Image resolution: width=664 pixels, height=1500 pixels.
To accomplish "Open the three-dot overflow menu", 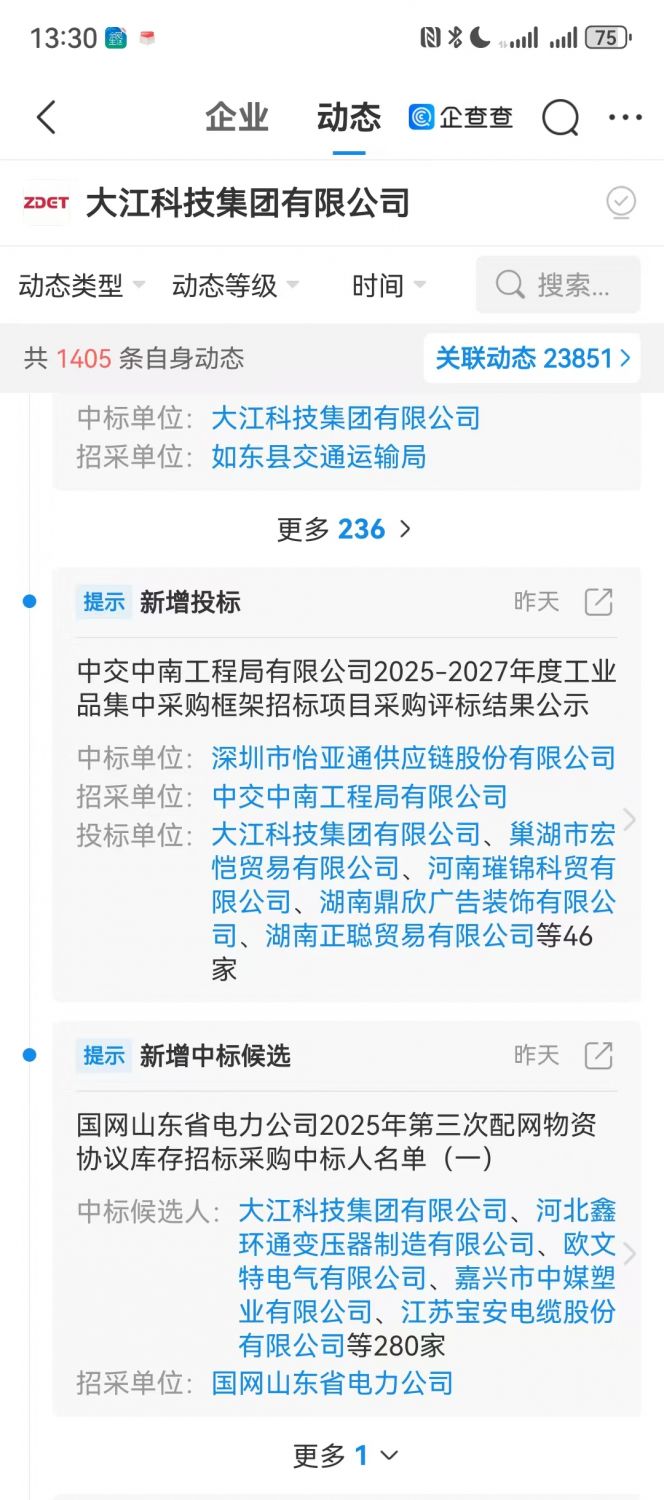I will tap(625, 118).
